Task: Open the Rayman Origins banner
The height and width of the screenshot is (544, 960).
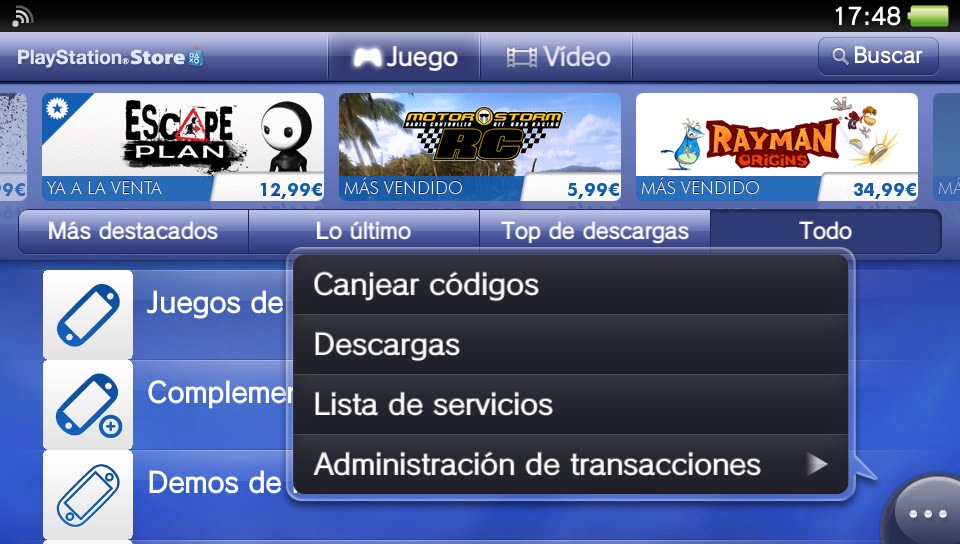Action: 776,146
